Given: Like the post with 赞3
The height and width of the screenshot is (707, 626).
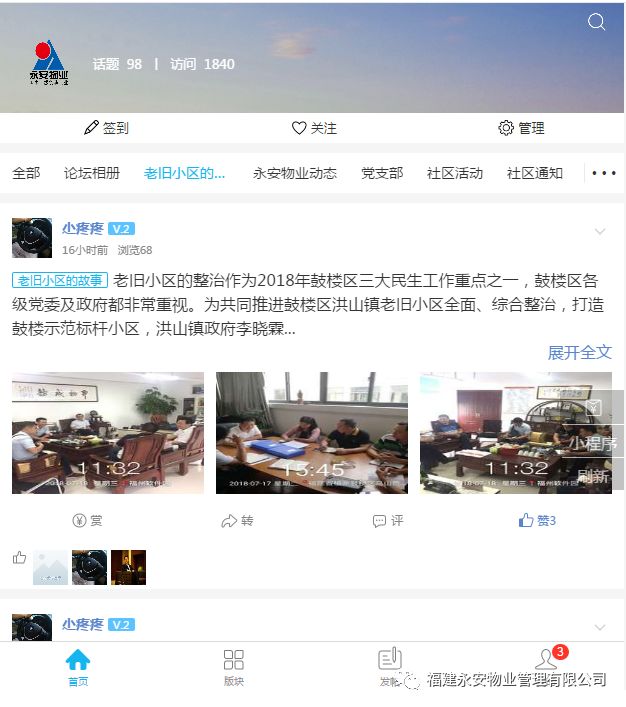Looking at the screenshot, I should click(x=537, y=521).
